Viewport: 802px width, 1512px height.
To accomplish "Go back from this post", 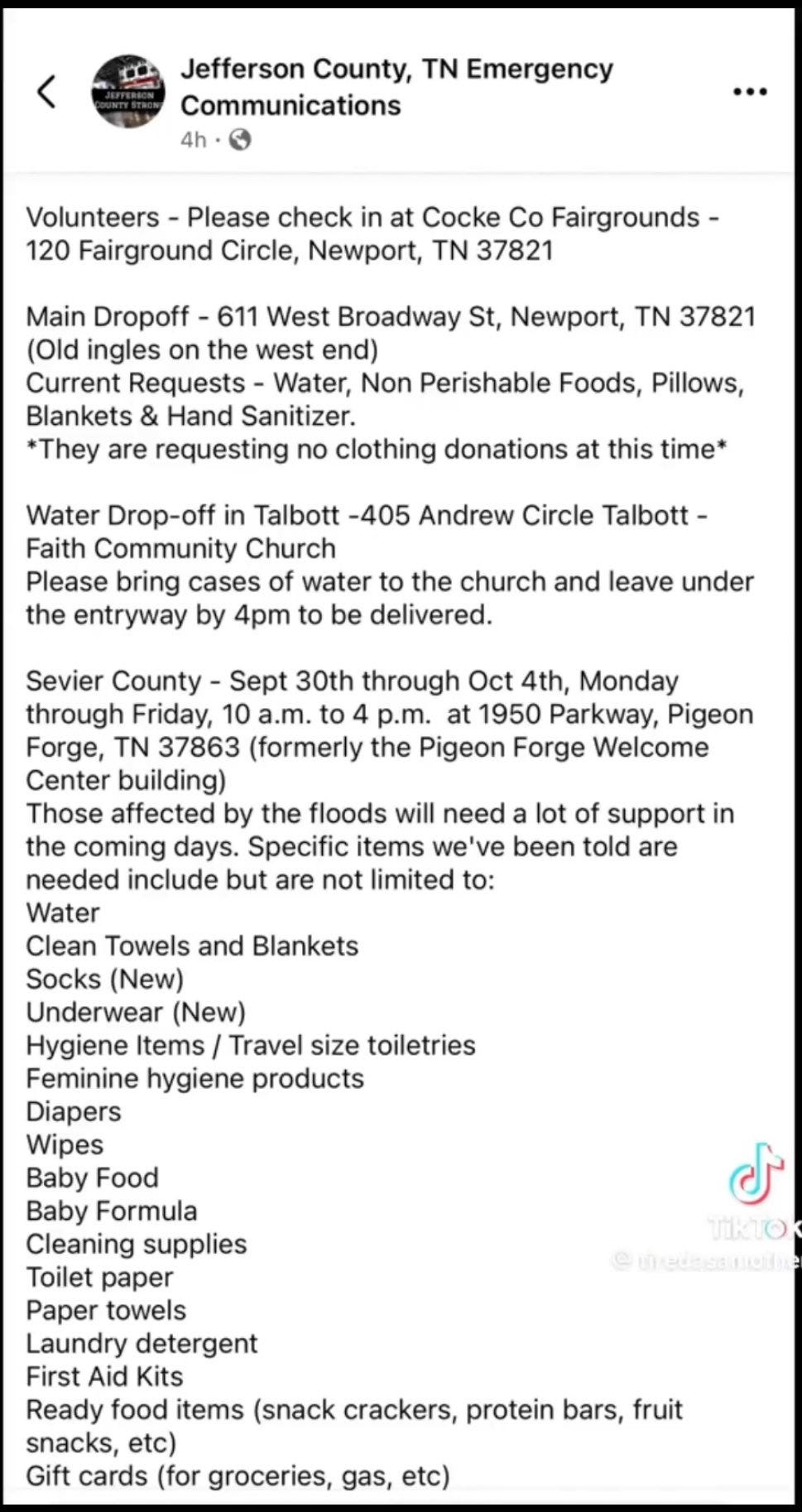I will (x=47, y=91).
